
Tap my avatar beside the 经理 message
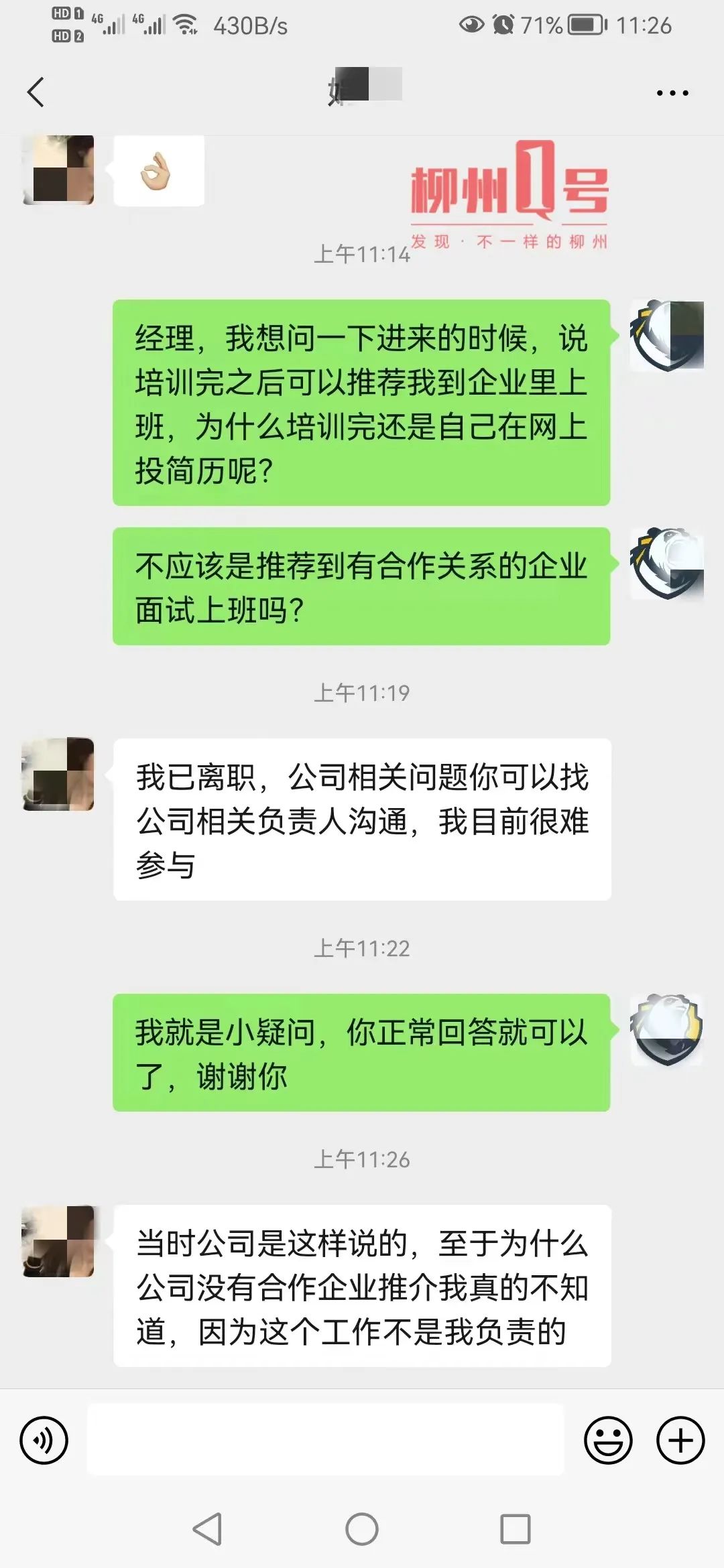point(666,336)
